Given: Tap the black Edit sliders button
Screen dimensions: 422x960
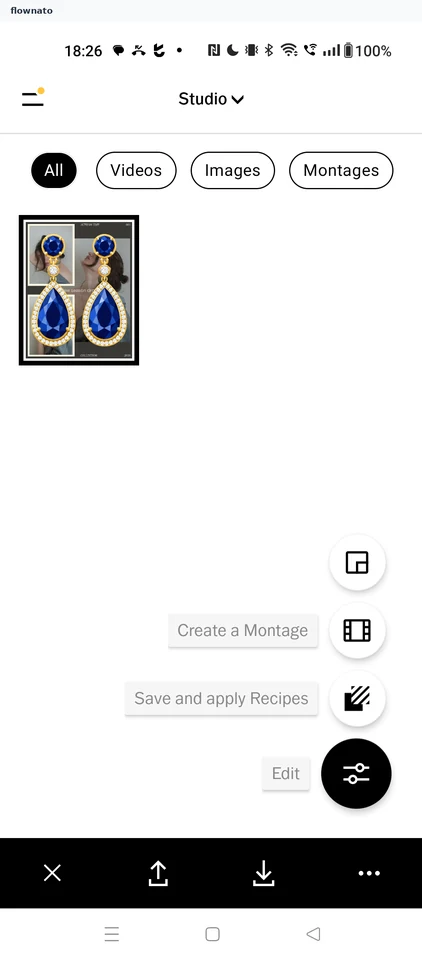Looking at the screenshot, I should point(356,773).
